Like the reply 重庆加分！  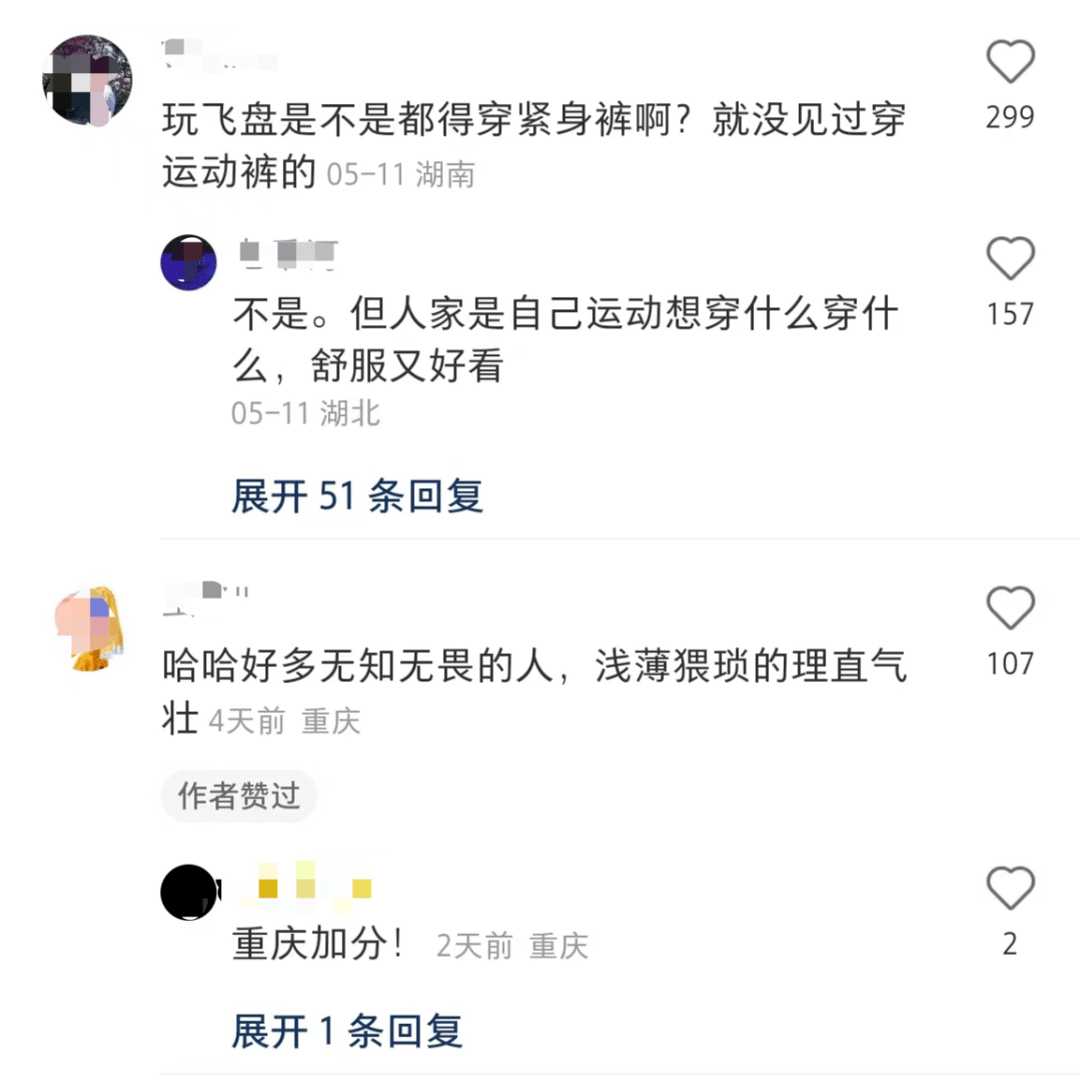click(x=1010, y=888)
